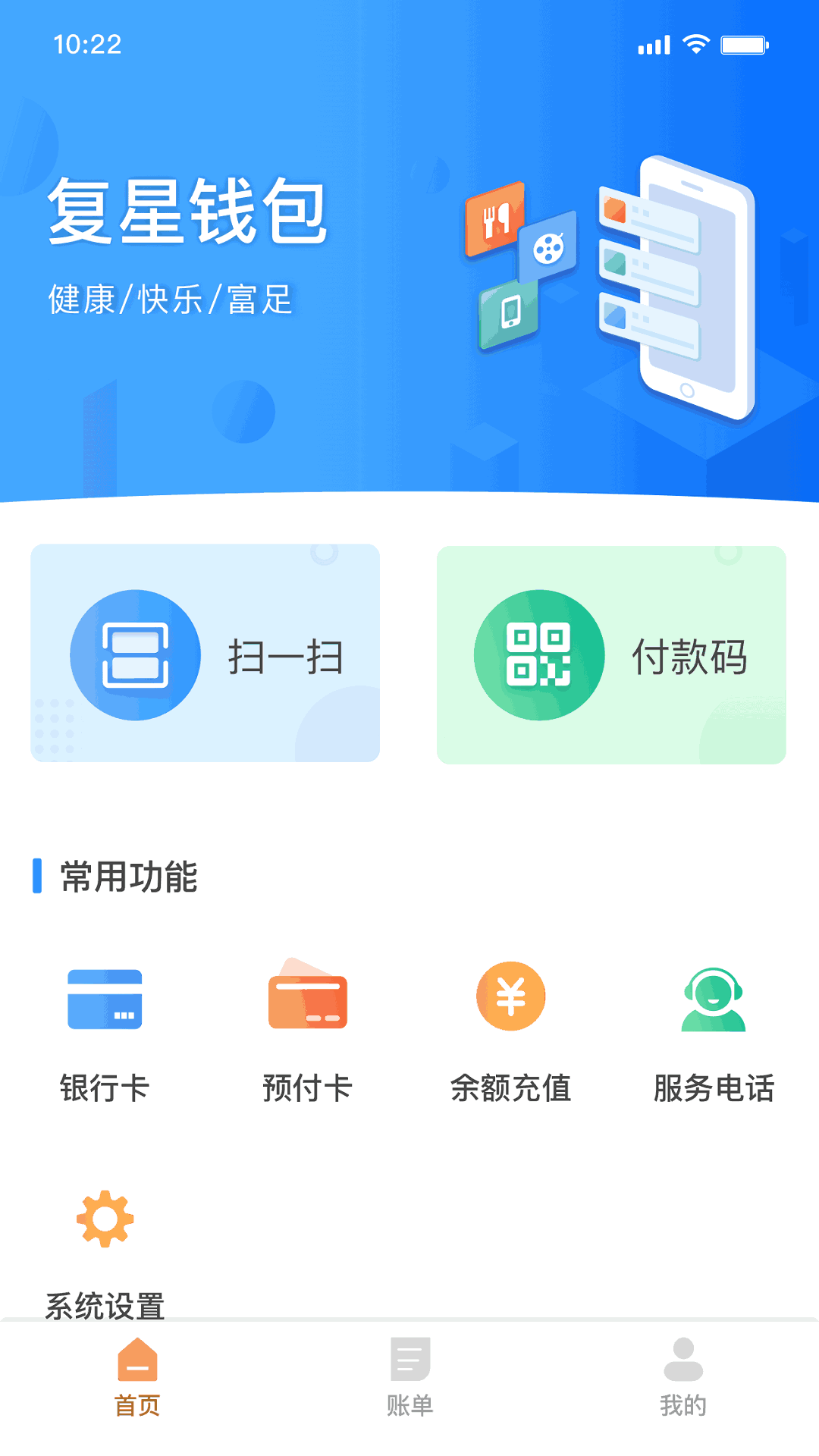Viewport: 819px width, 1456px height.
Task: Tap the 预付卡 prepaid card shortcut
Action: point(308,1033)
